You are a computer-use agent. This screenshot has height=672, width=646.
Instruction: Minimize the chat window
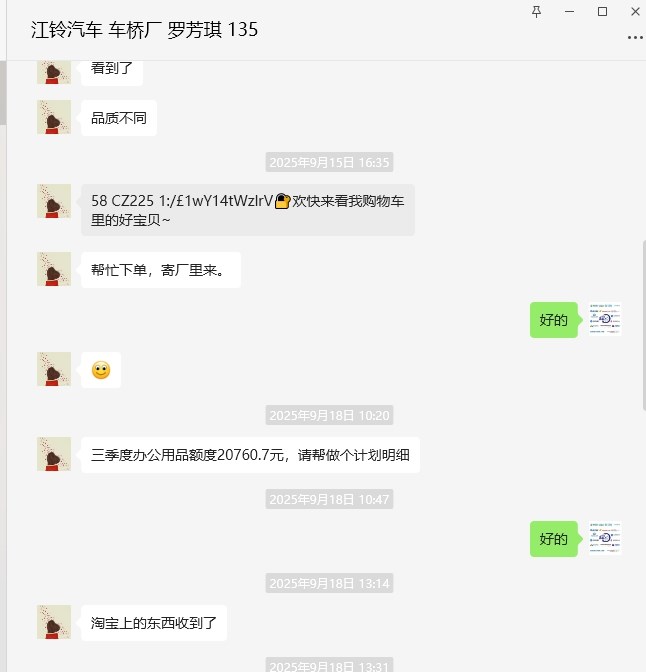tap(569, 11)
